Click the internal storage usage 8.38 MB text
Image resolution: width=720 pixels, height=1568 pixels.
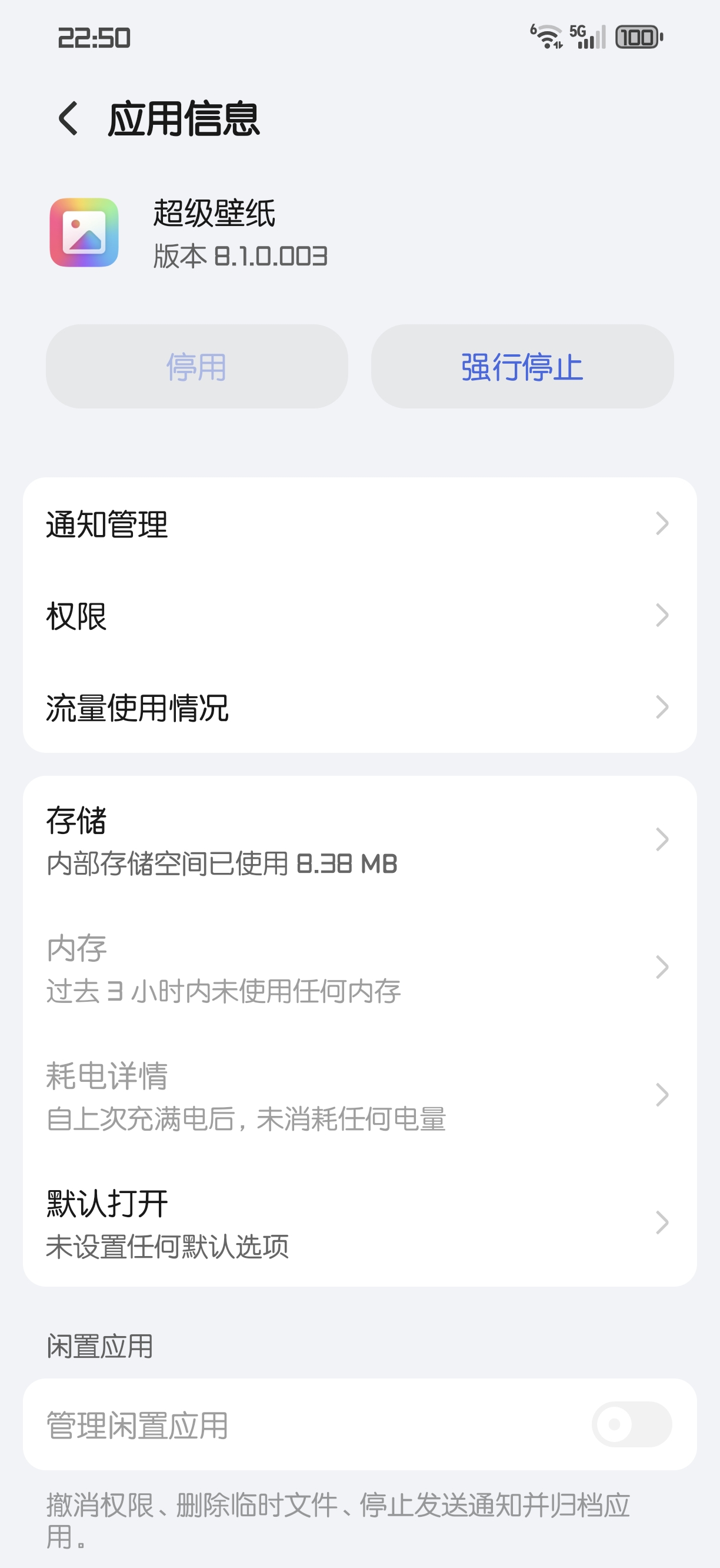221,865
